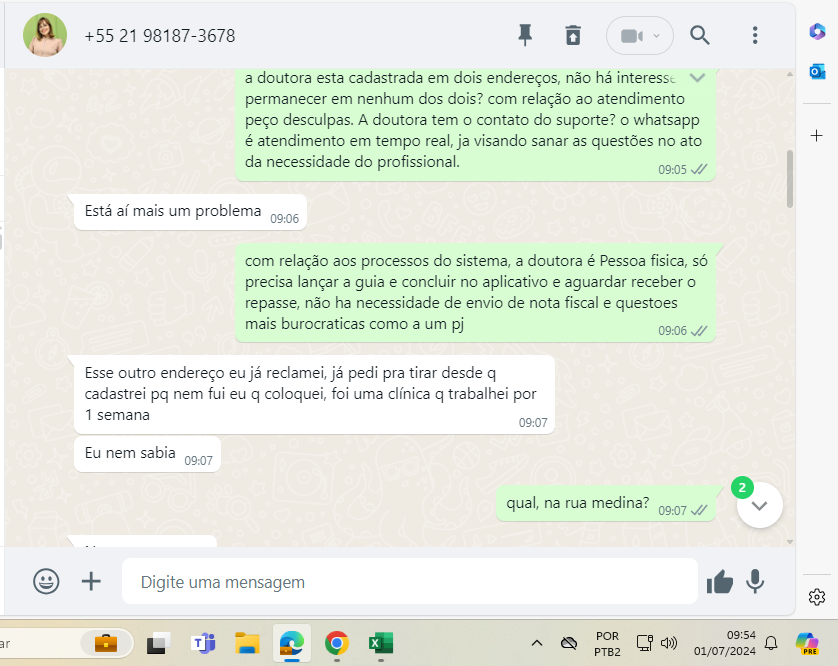
Task: Add a sidebar app with the plus button
Action: coord(817,135)
